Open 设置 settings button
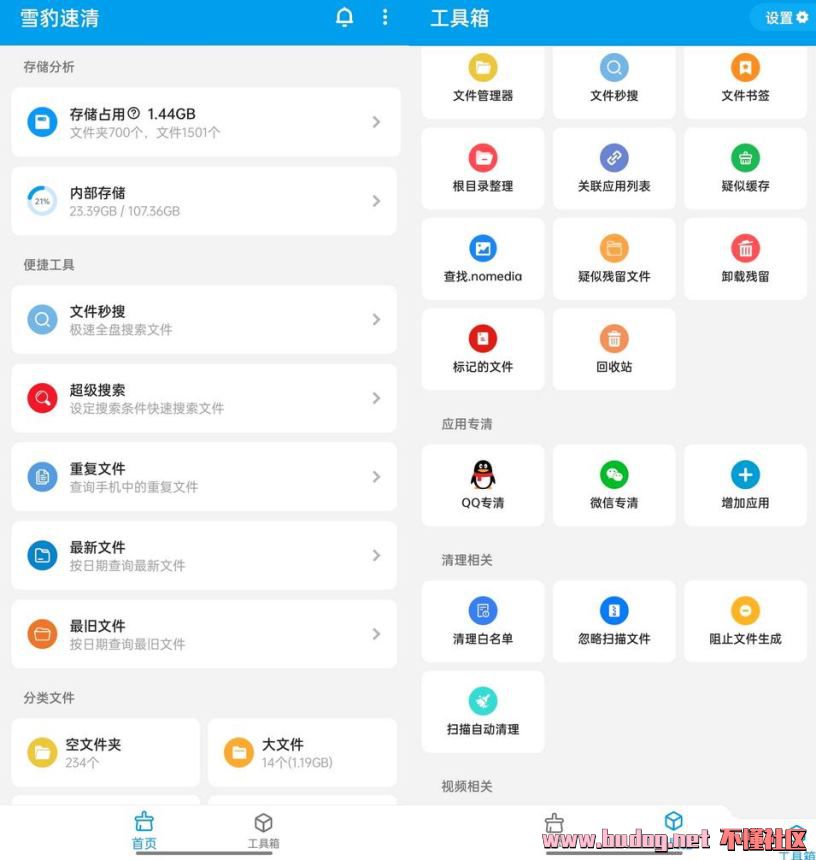Image resolution: width=816 pixels, height=860 pixels. pos(786,18)
